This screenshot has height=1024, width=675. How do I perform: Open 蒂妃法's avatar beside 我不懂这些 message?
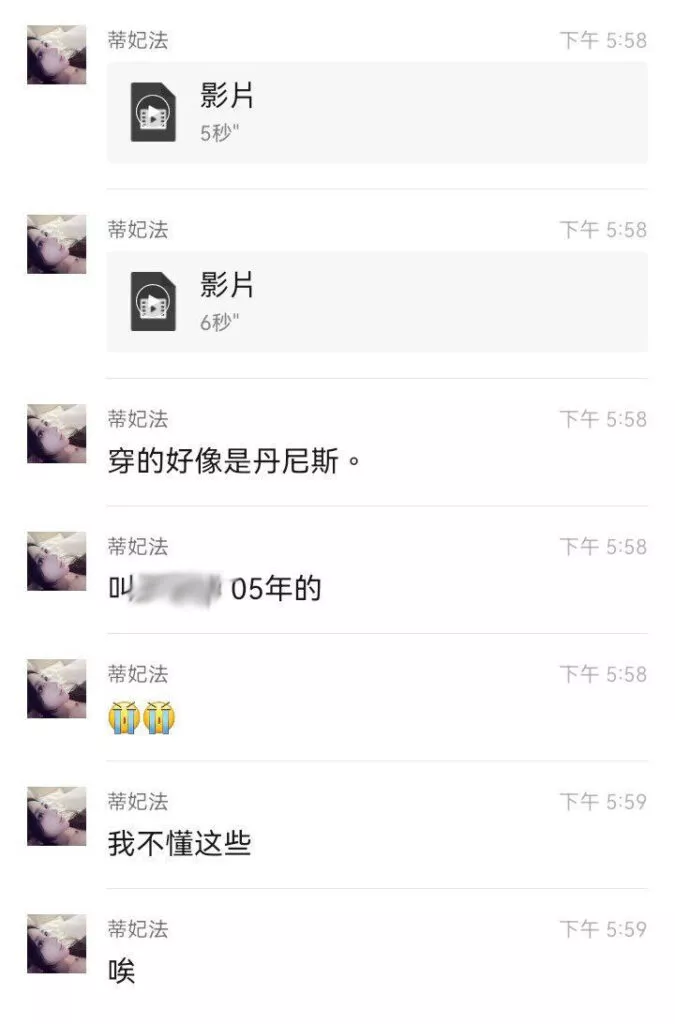[x=56, y=816]
